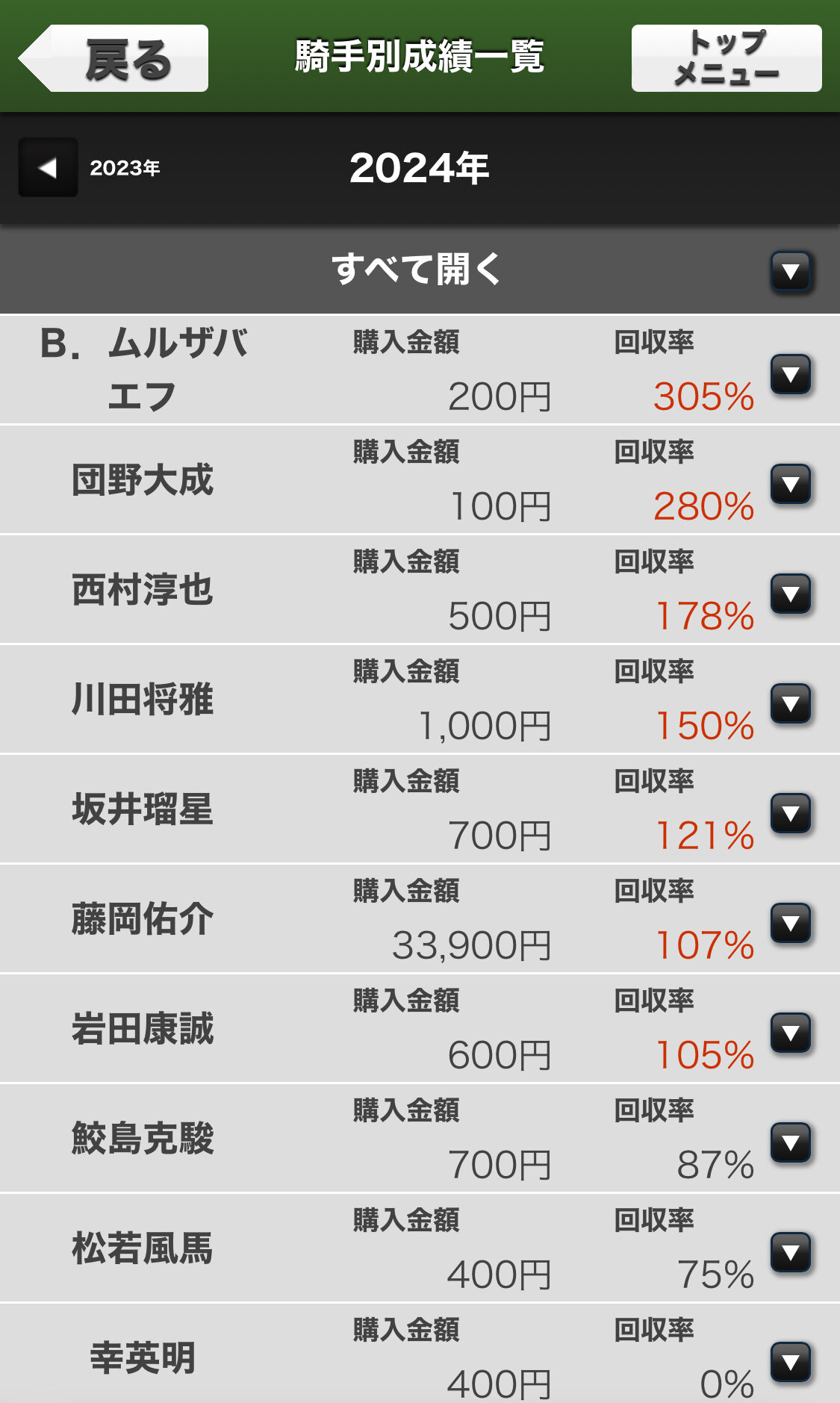Viewport: 840px width, 1403px height.
Task: Expand all rows with すべて開く
Action: (x=791, y=271)
